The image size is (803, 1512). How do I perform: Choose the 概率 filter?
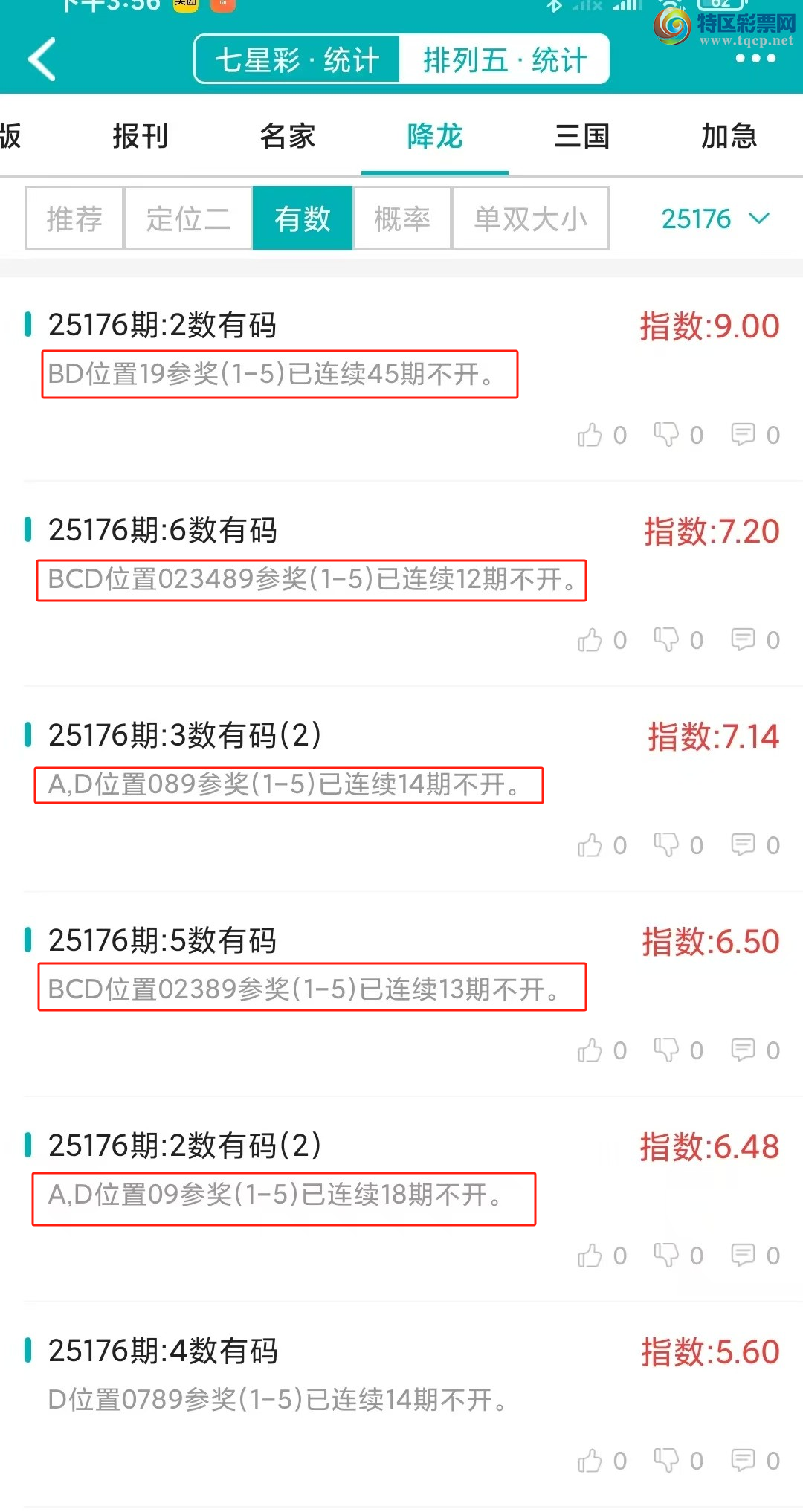[402, 219]
